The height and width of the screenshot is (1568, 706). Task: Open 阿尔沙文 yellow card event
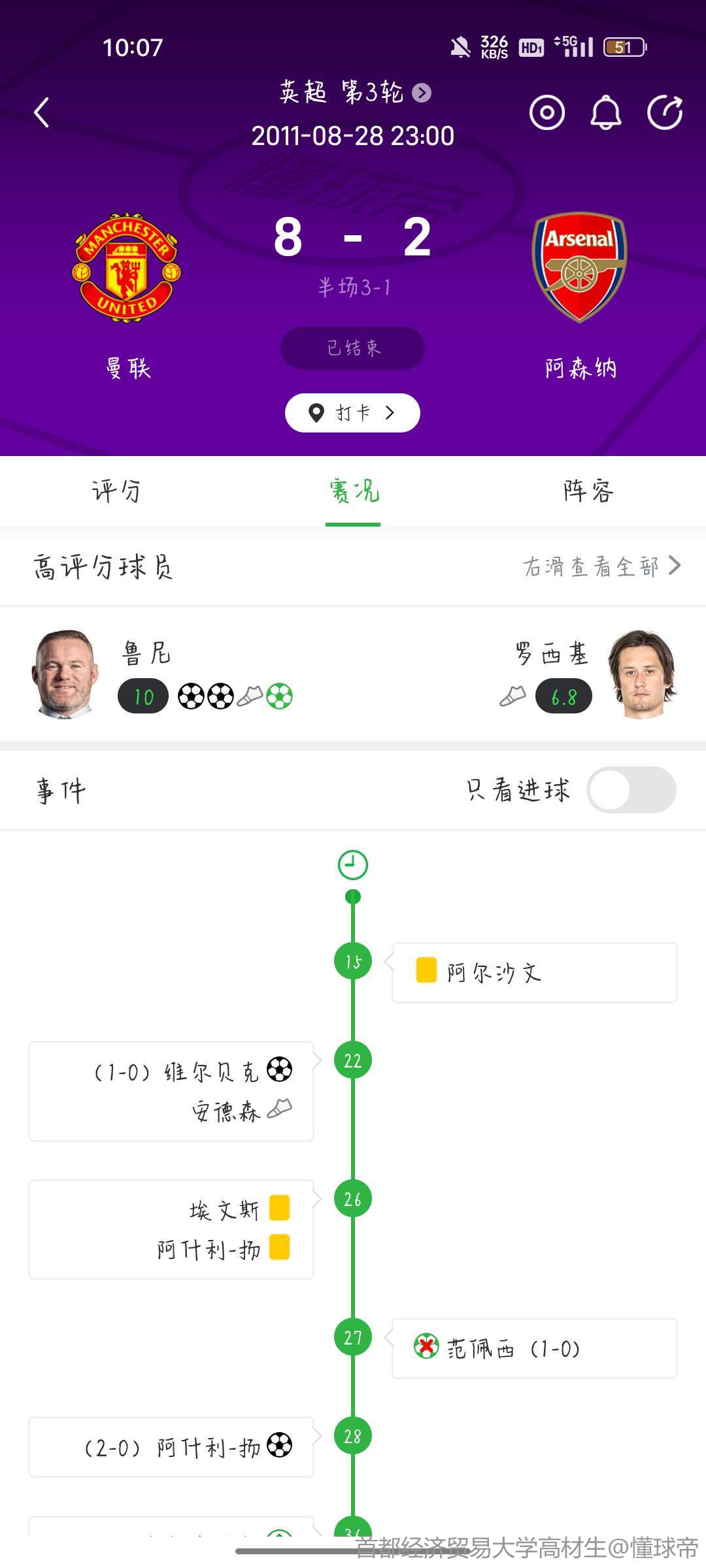click(534, 973)
